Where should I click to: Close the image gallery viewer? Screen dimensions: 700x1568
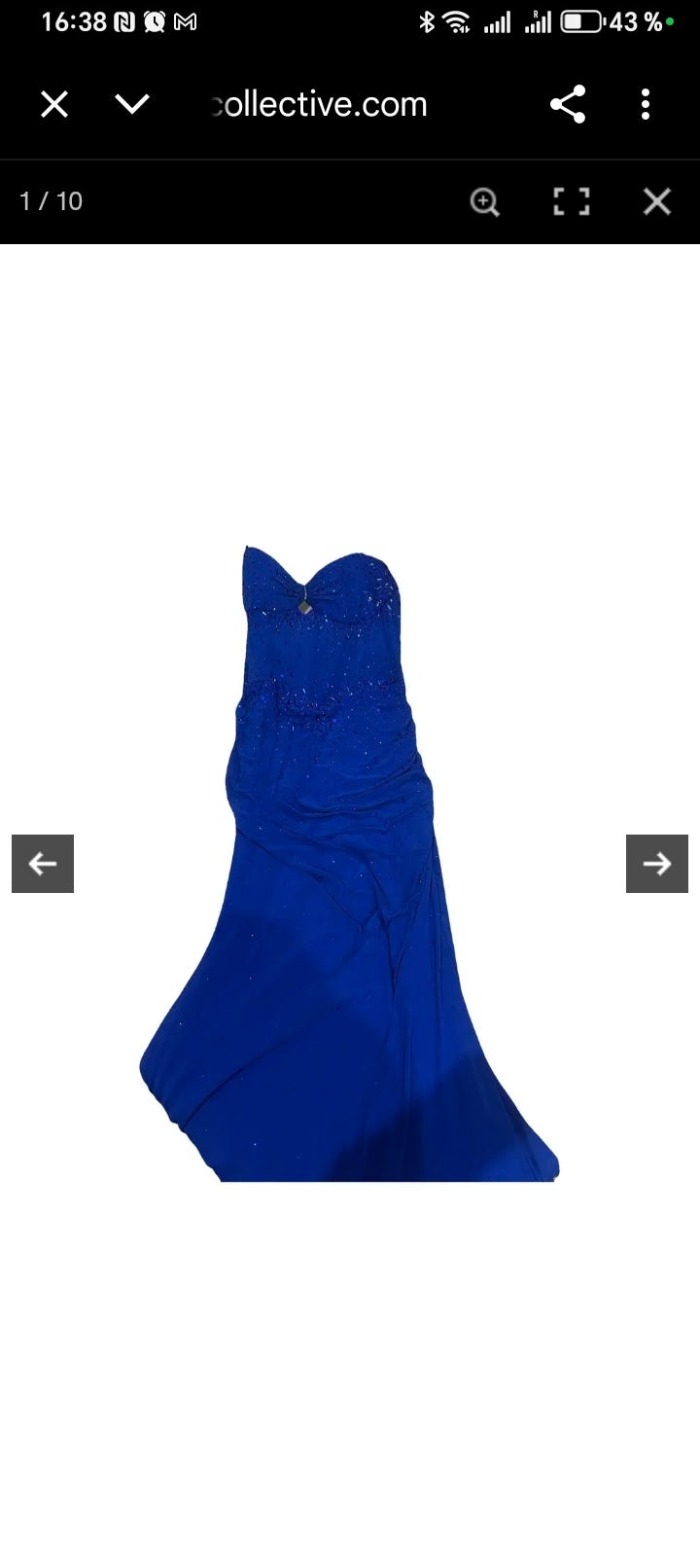(657, 201)
